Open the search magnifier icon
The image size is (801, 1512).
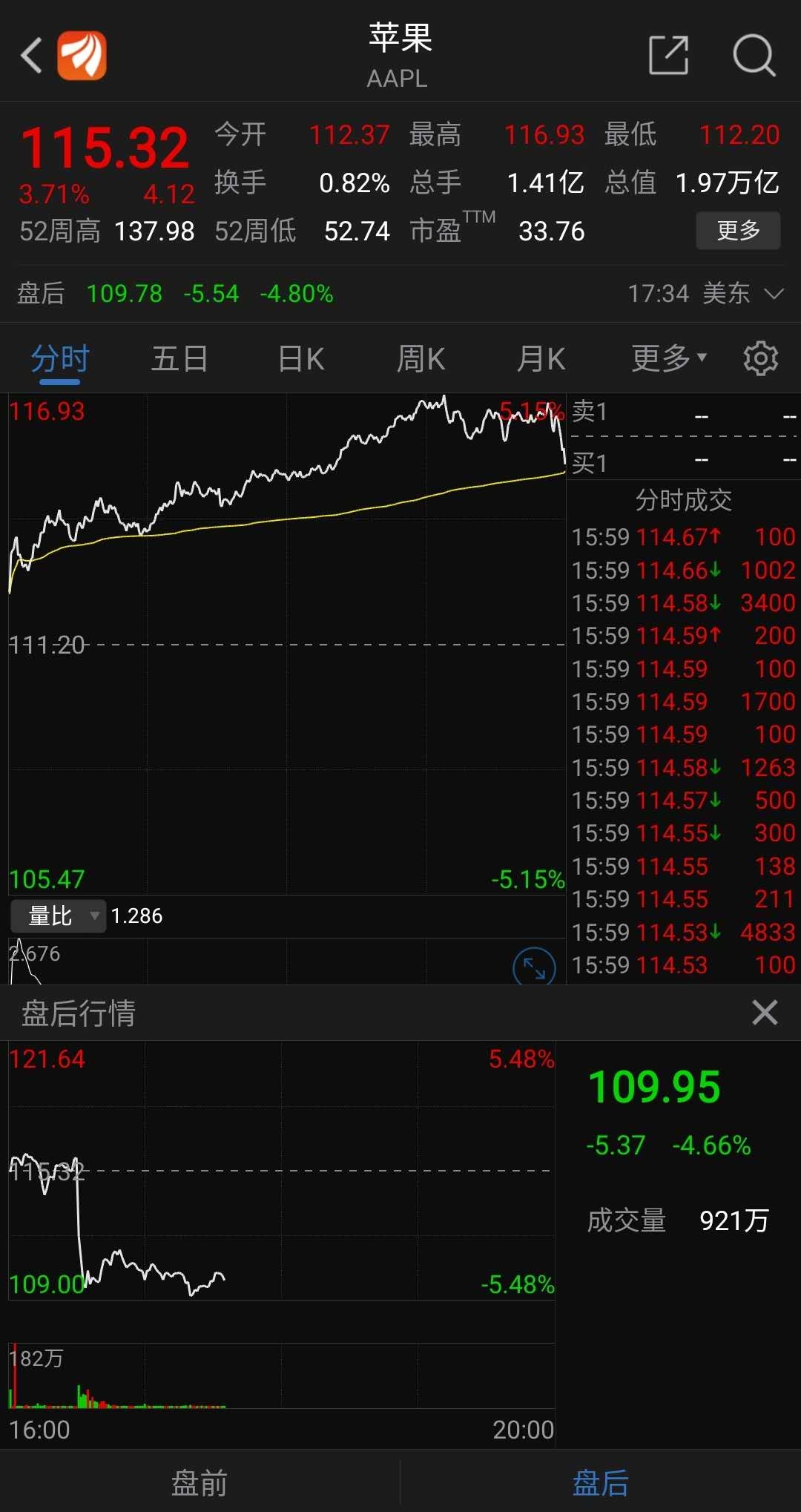click(x=754, y=55)
